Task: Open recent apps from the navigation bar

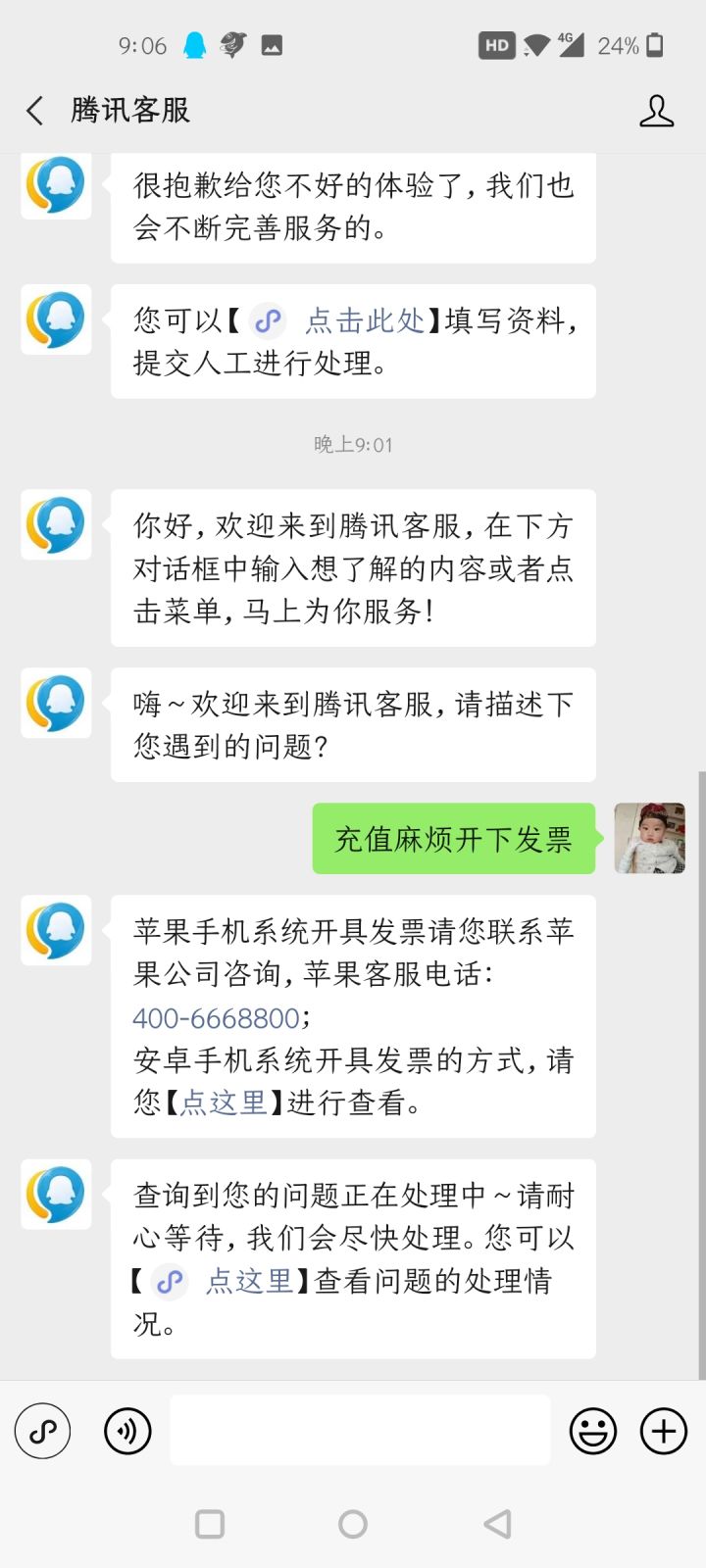Action: [210, 1524]
